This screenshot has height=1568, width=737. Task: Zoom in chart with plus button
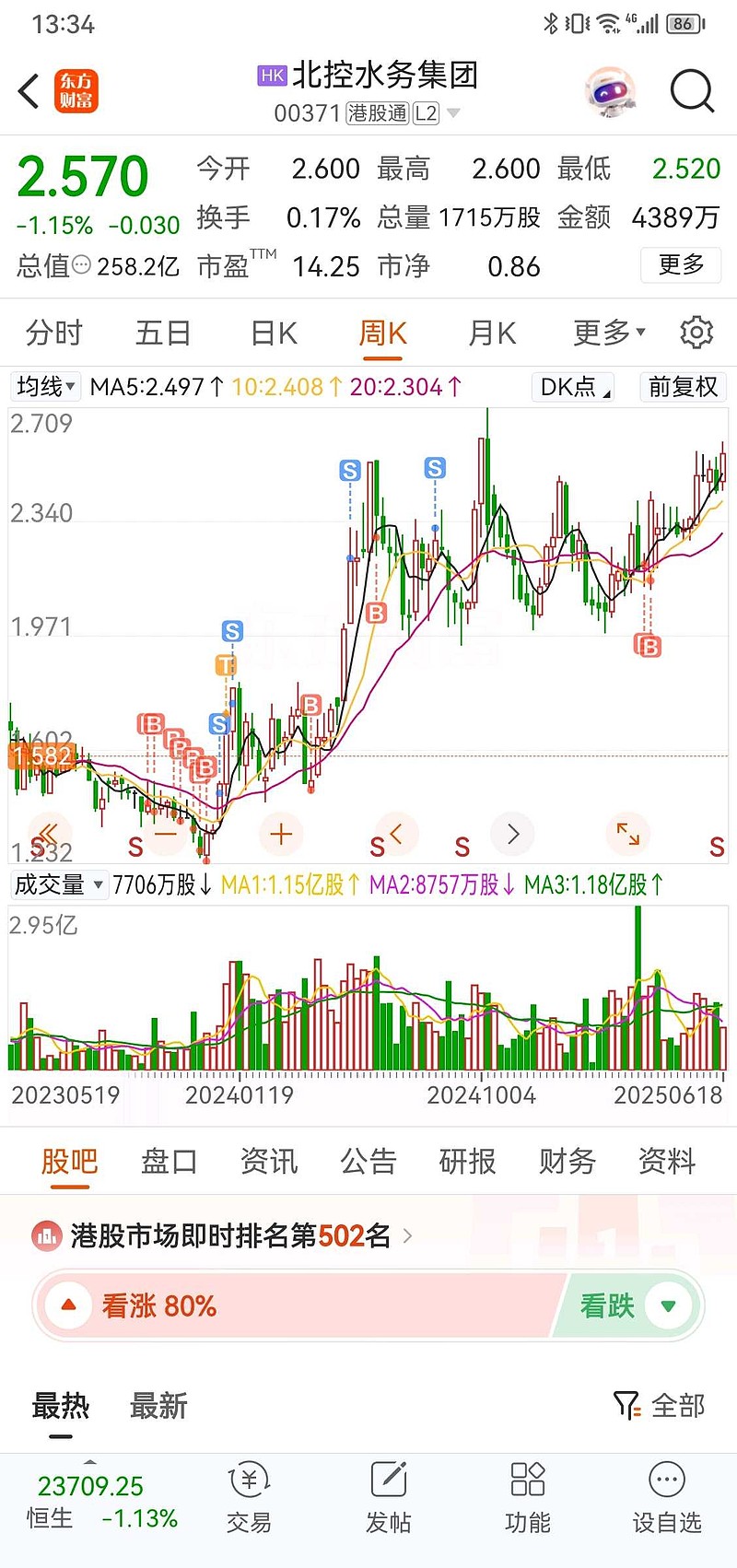coord(282,835)
